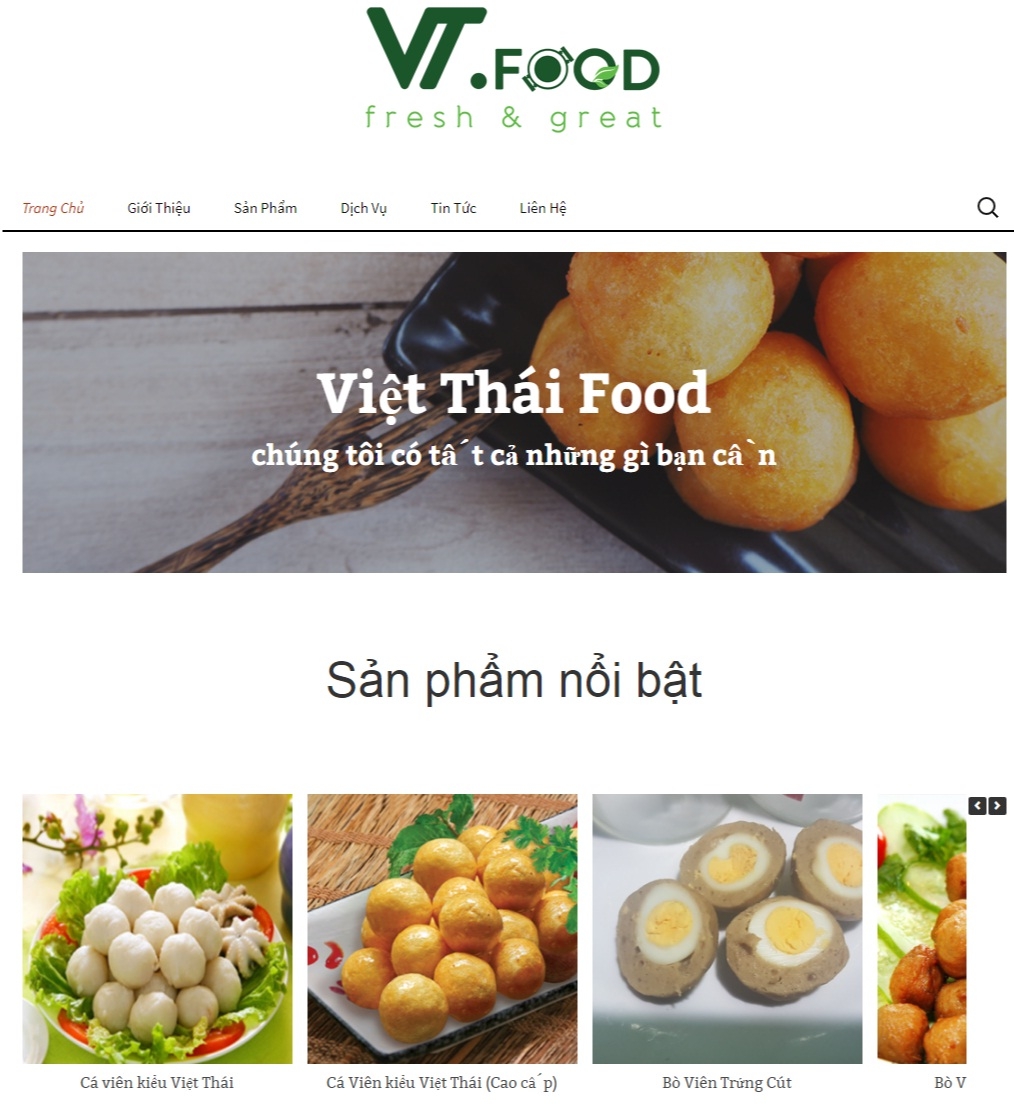Open the Giới Thiệu page
The width and height of the screenshot is (1014, 1113).
coord(158,208)
